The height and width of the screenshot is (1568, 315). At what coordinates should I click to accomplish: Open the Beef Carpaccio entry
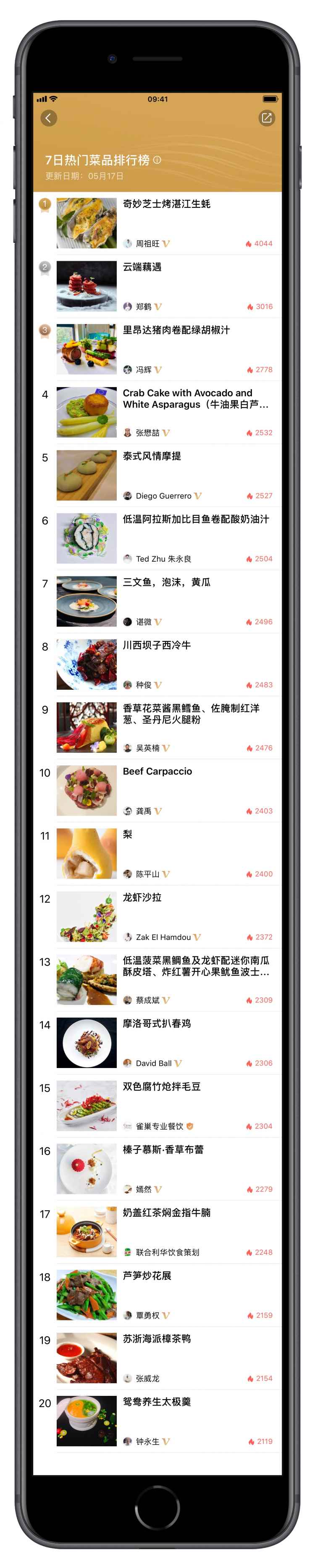[157, 771]
